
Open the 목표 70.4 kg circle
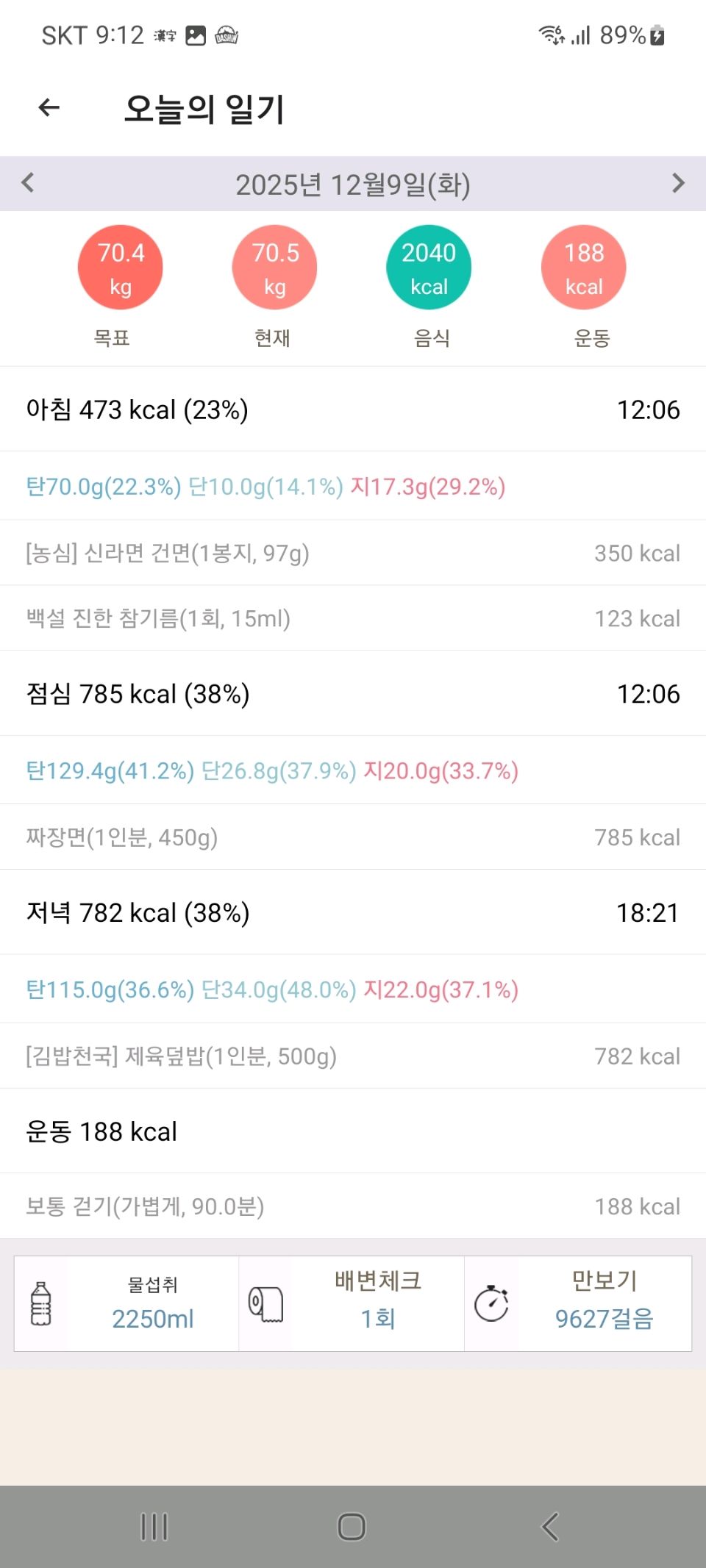coord(121,268)
